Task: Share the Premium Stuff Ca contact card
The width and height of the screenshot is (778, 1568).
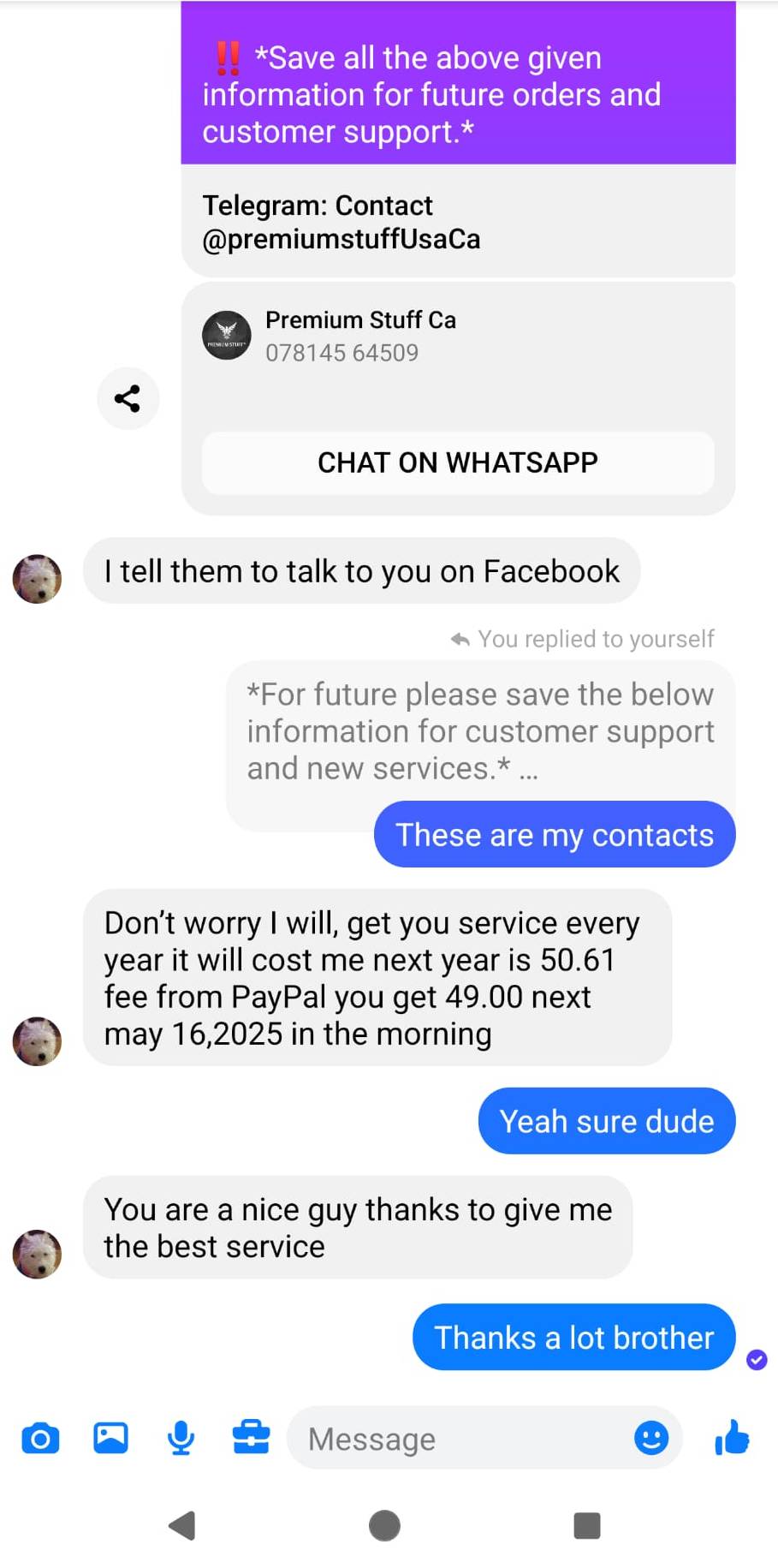Action: [128, 398]
